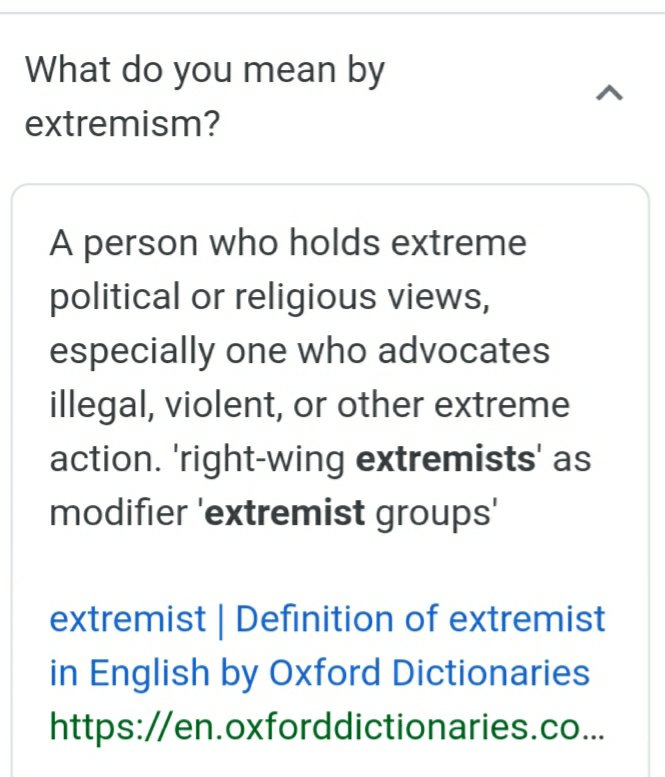Open the Oxford Dictionaries extremist definition link
The image size is (665, 777).
(x=327, y=646)
